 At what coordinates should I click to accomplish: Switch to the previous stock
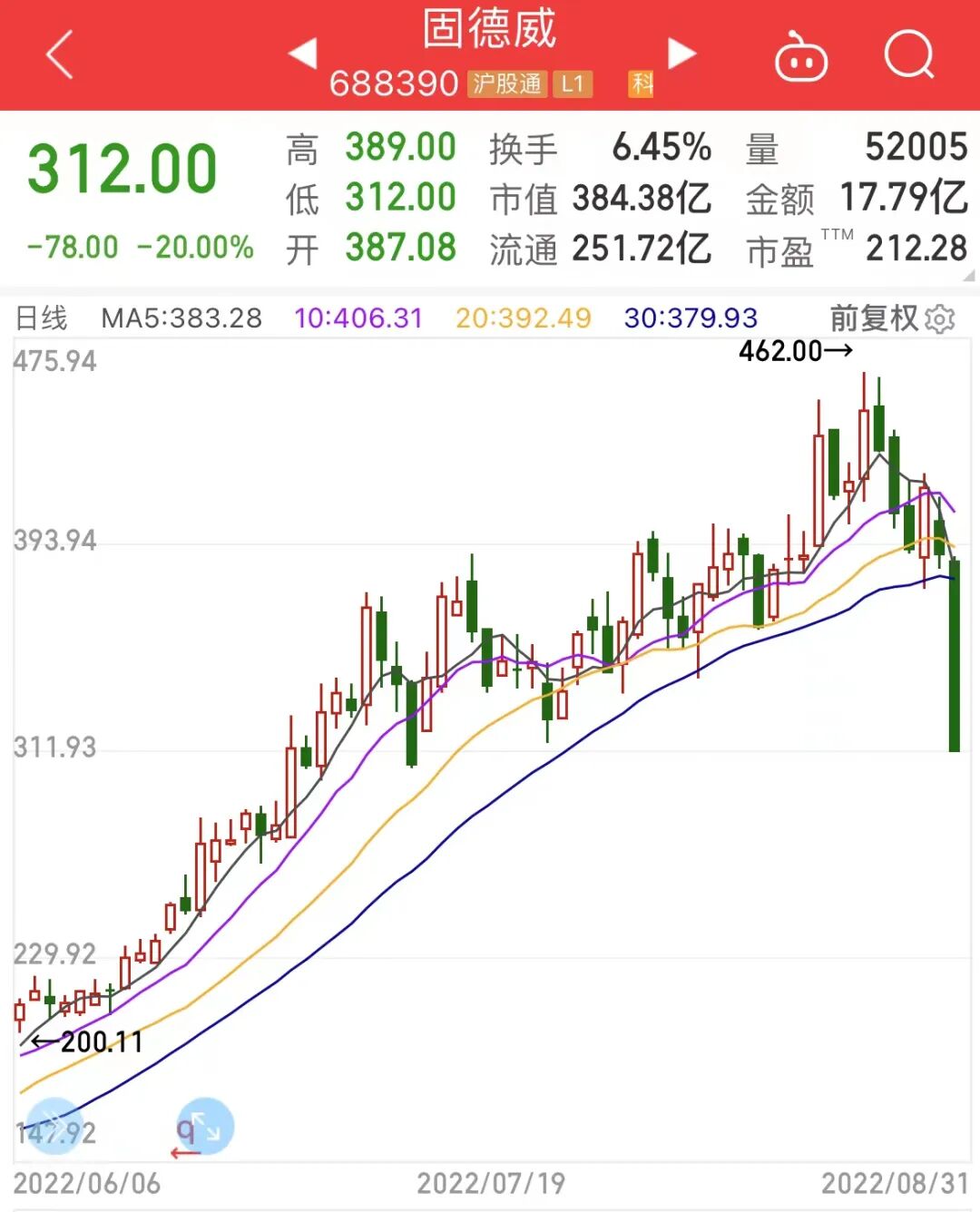coord(303,54)
